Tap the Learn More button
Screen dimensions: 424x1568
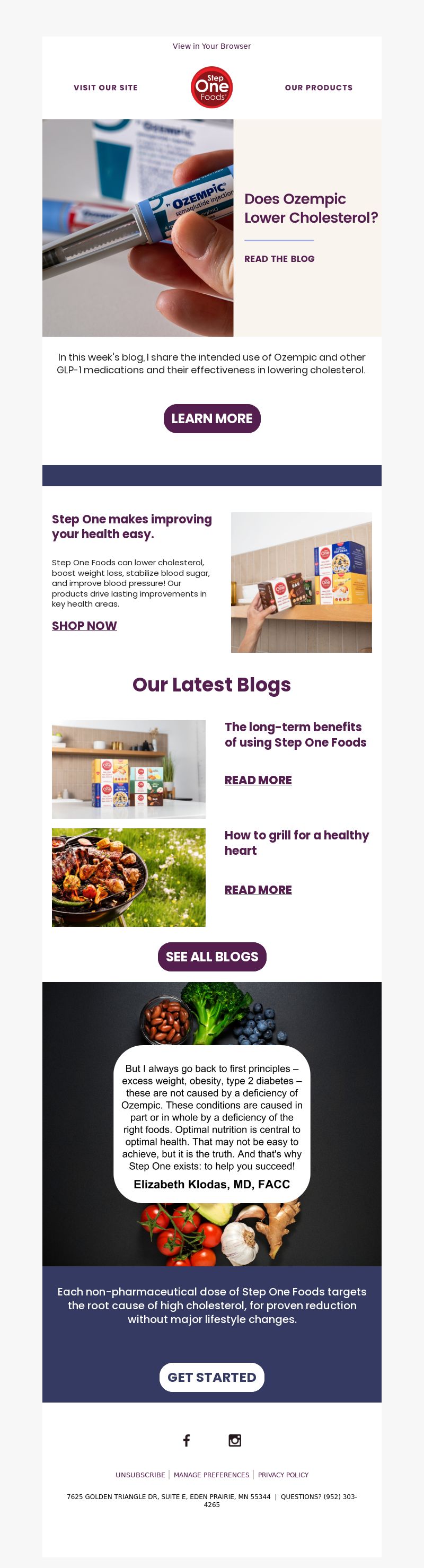[211, 419]
